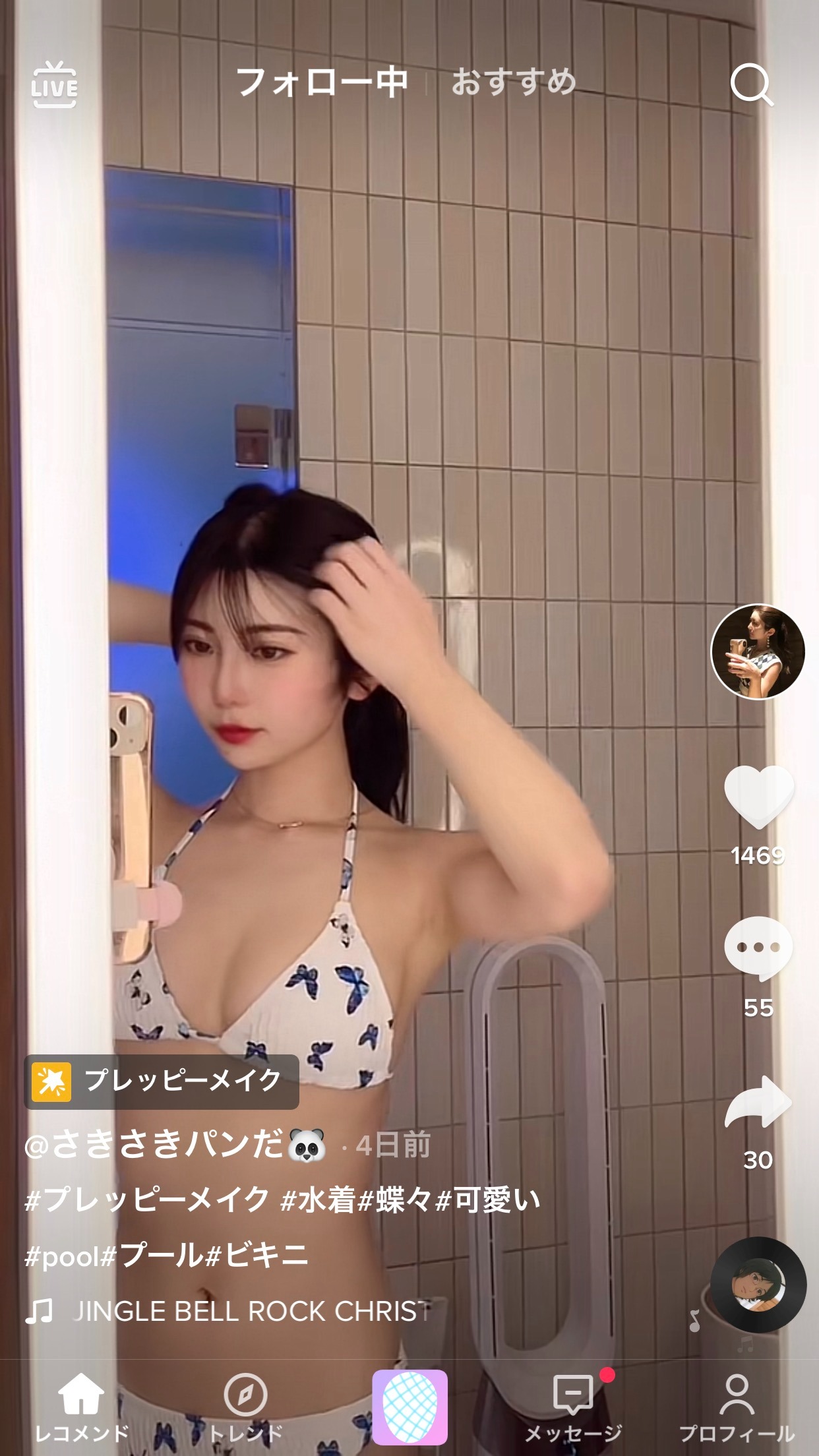
Task: Open the search magnifier
Action: [751, 85]
